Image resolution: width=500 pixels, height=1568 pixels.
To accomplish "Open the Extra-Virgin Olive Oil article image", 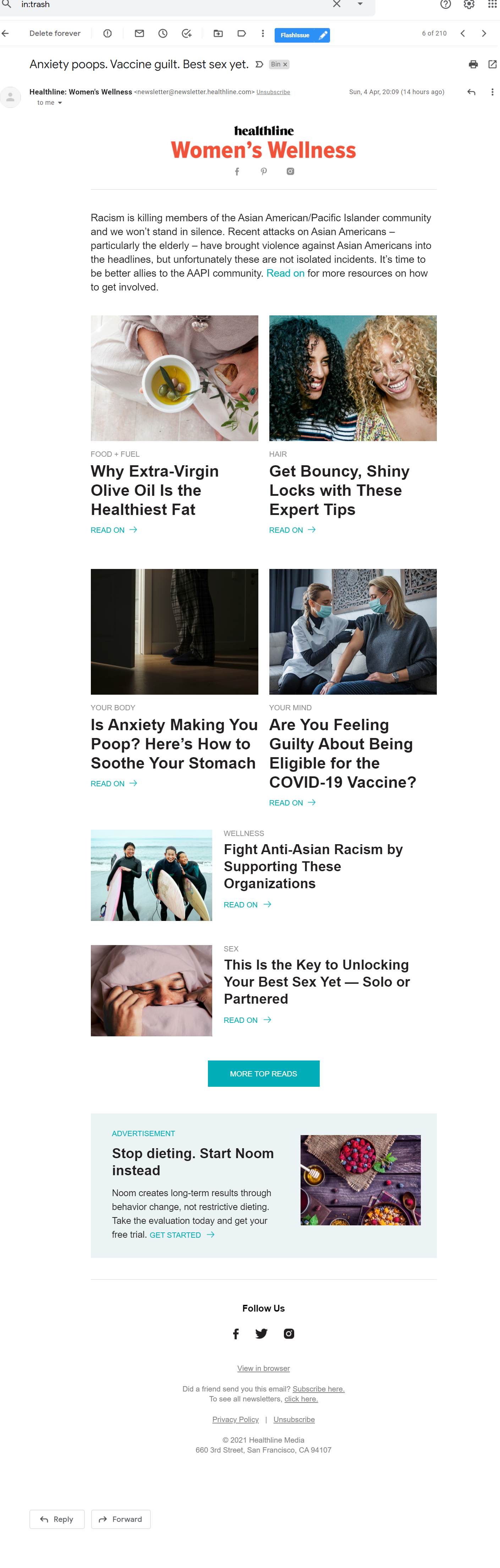I will click(175, 378).
